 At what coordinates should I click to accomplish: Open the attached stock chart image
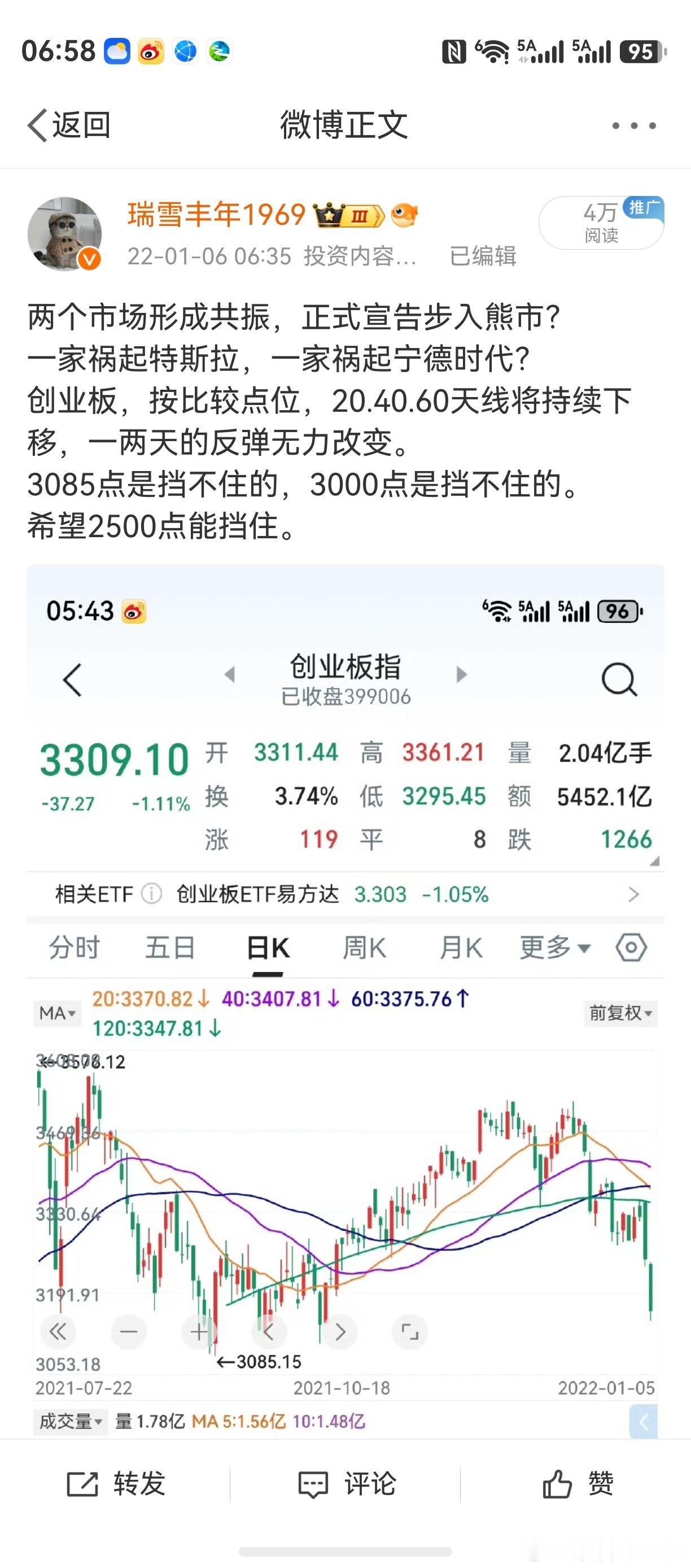pos(345,1002)
